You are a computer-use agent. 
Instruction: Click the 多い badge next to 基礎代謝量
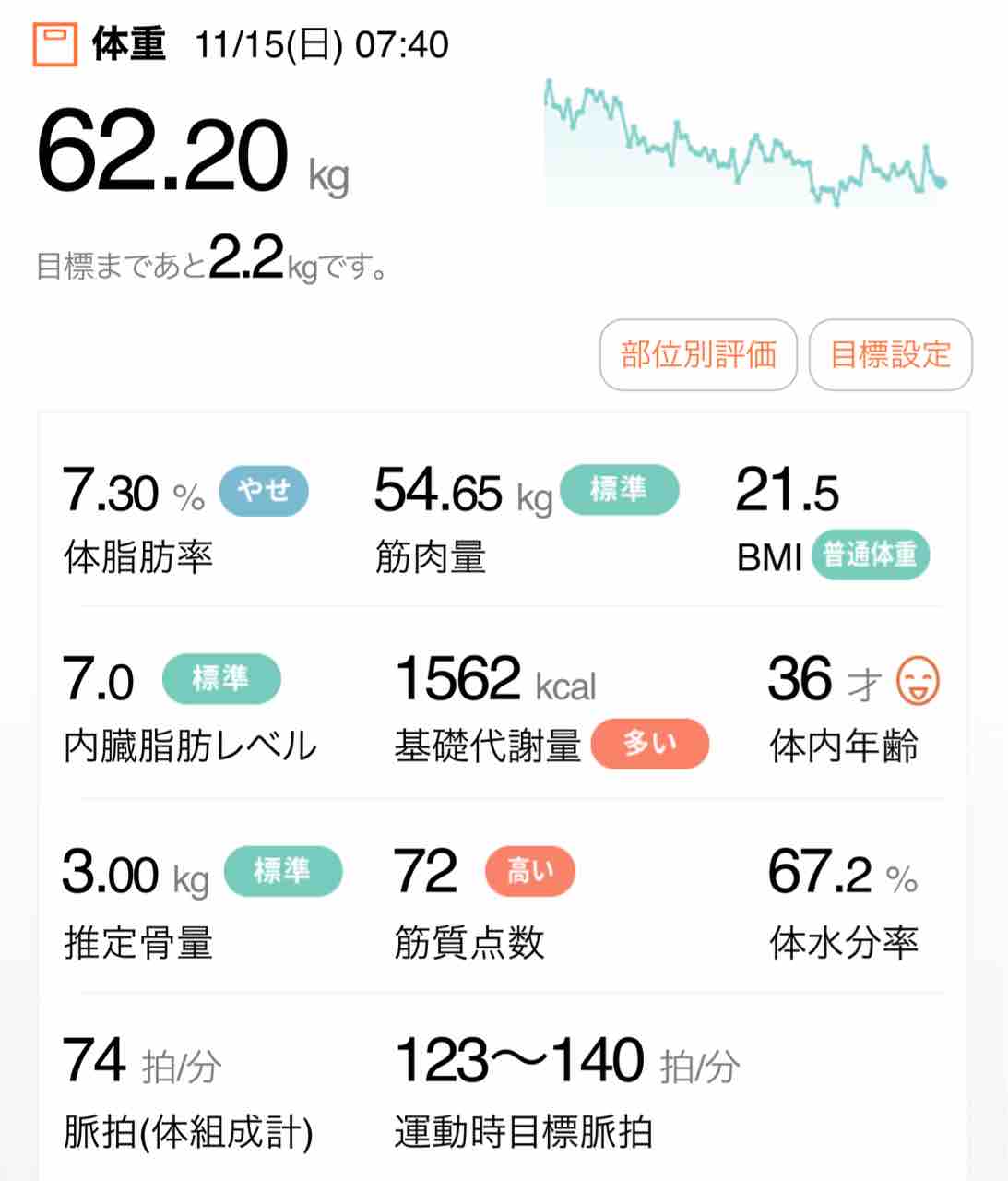coord(652,744)
